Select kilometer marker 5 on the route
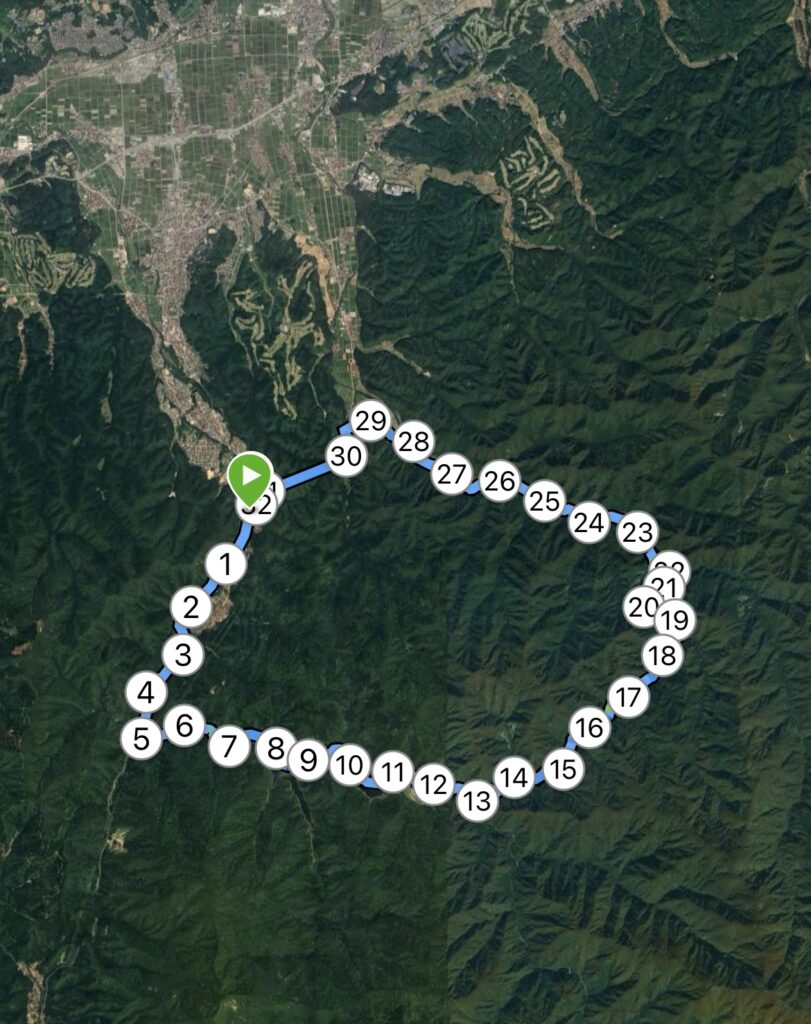This screenshot has height=1024, width=811. tap(142, 740)
